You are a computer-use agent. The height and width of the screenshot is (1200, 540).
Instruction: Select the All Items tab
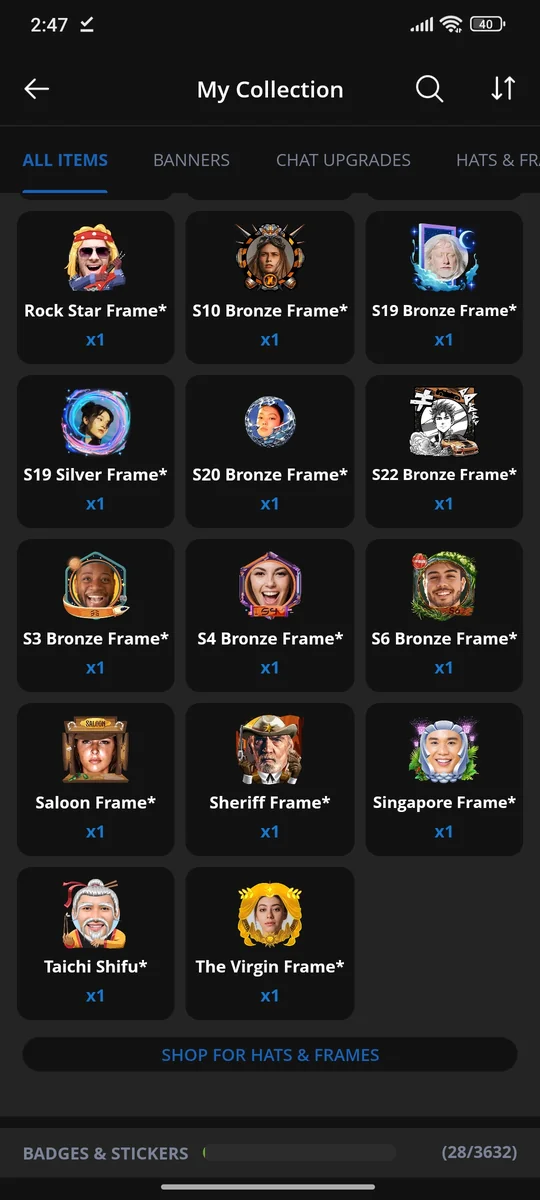pos(65,160)
